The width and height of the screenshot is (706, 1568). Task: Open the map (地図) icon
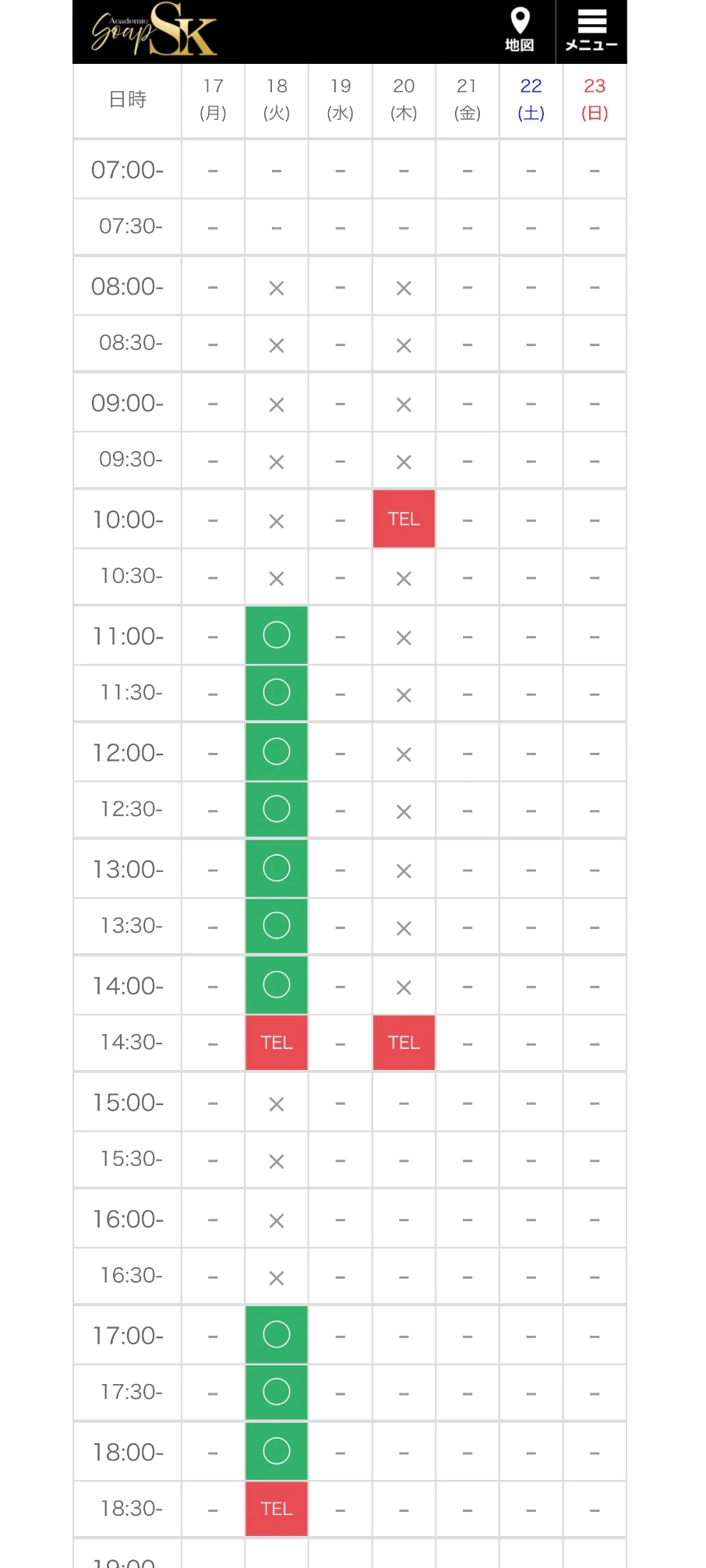point(520,30)
